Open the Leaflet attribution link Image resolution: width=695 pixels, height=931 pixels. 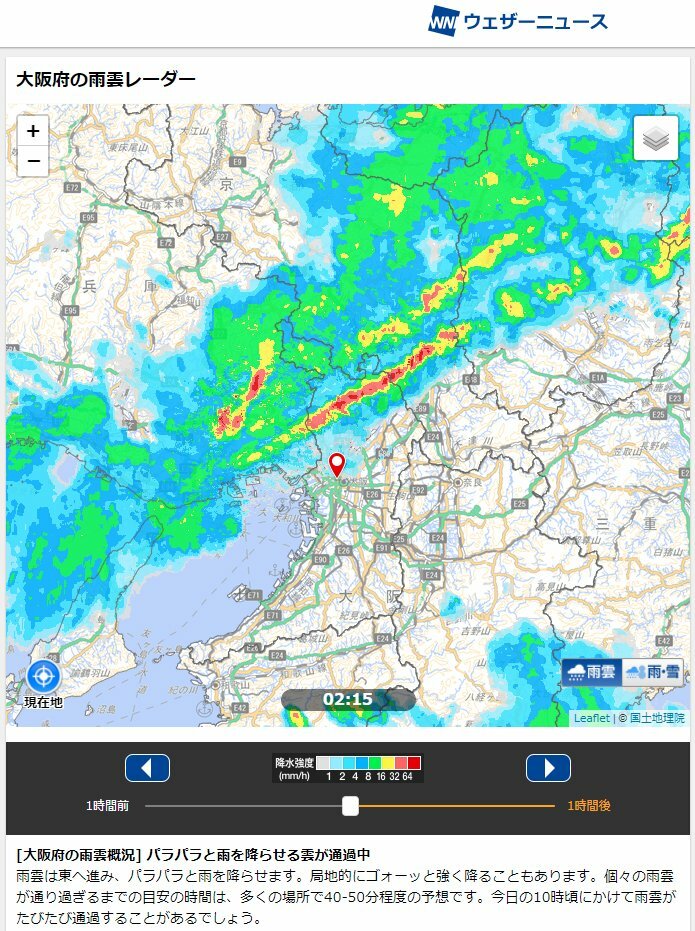pyautogui.click(x=591, y=718)
